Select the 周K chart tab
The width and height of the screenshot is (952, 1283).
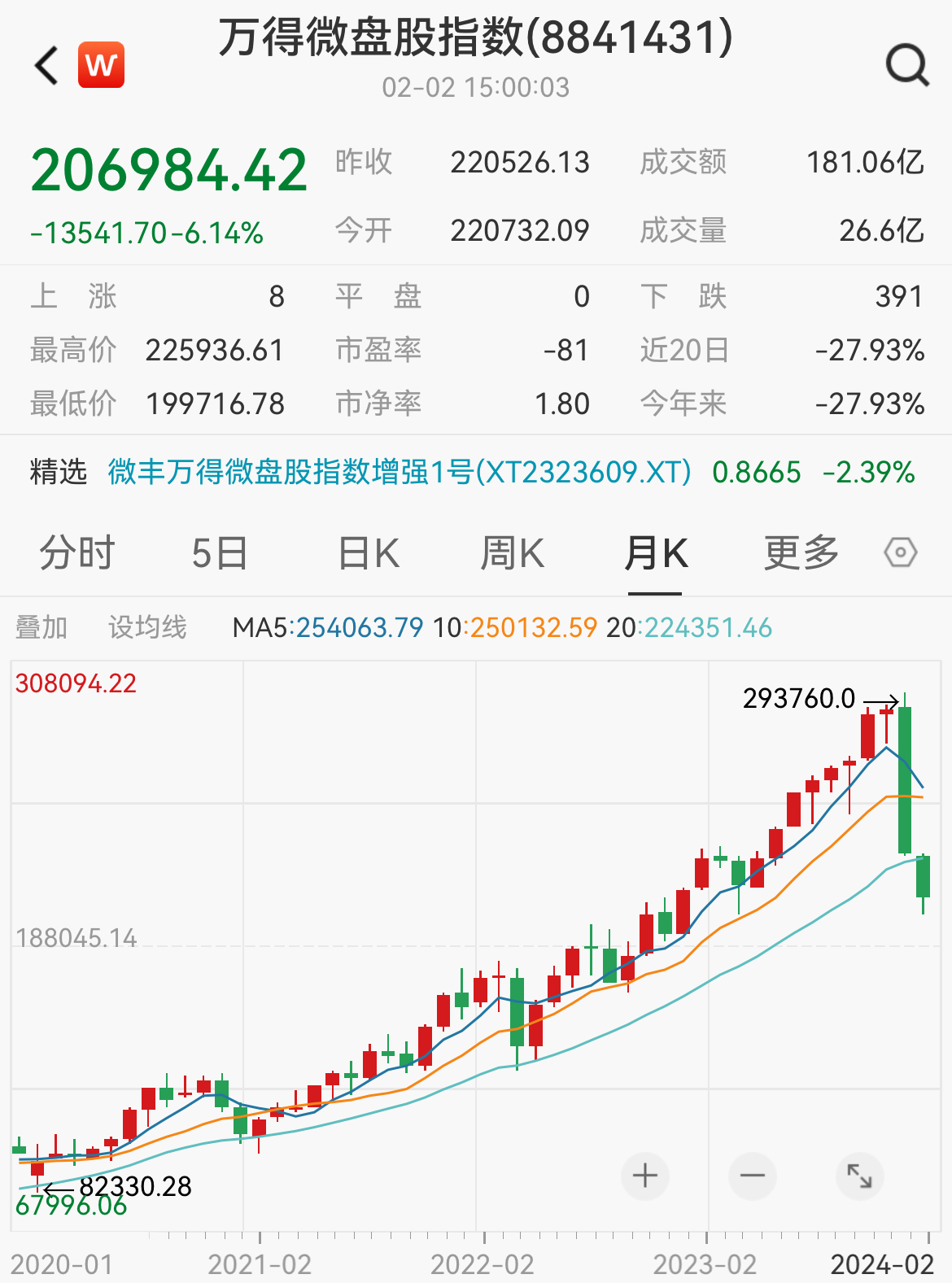(x=512, y=554)
